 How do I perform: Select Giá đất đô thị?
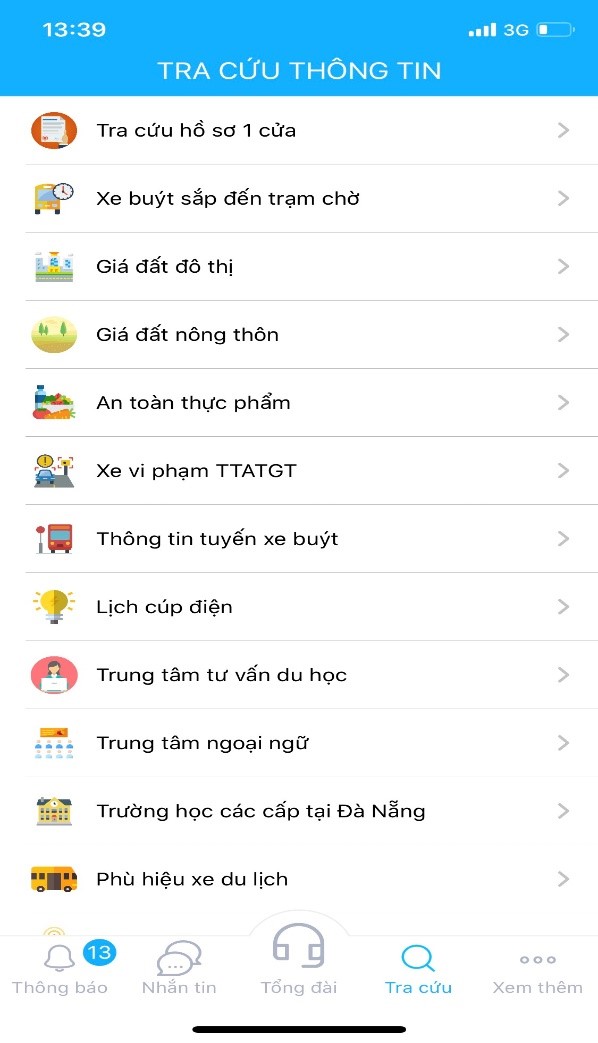(x=299, y=266)
